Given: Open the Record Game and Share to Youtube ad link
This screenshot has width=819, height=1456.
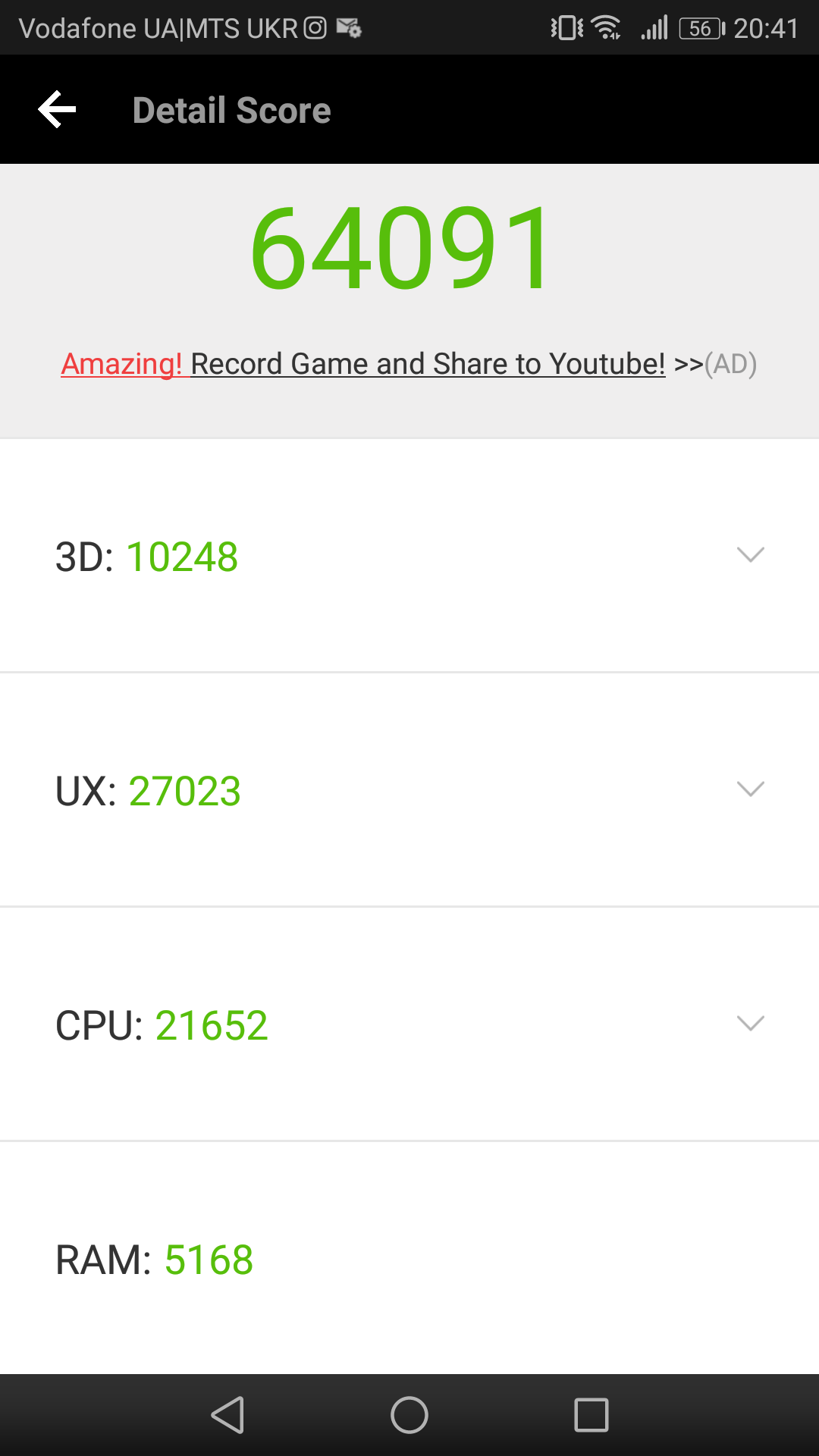Looking at the screenshot, I should (408, 364).
